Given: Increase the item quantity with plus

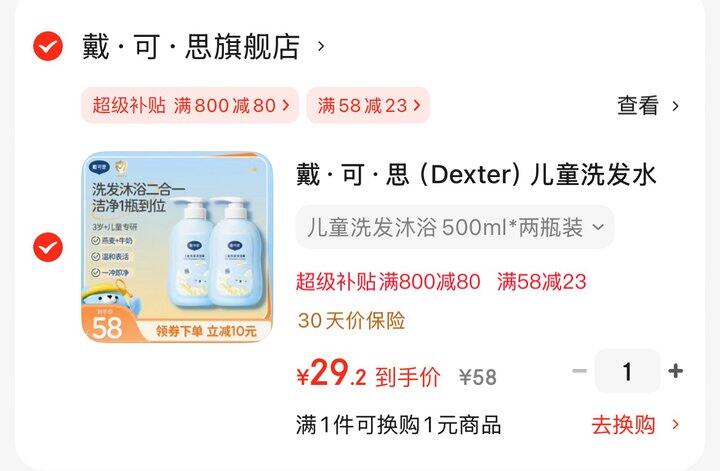Looking at the screenshot, I should 676,371.
